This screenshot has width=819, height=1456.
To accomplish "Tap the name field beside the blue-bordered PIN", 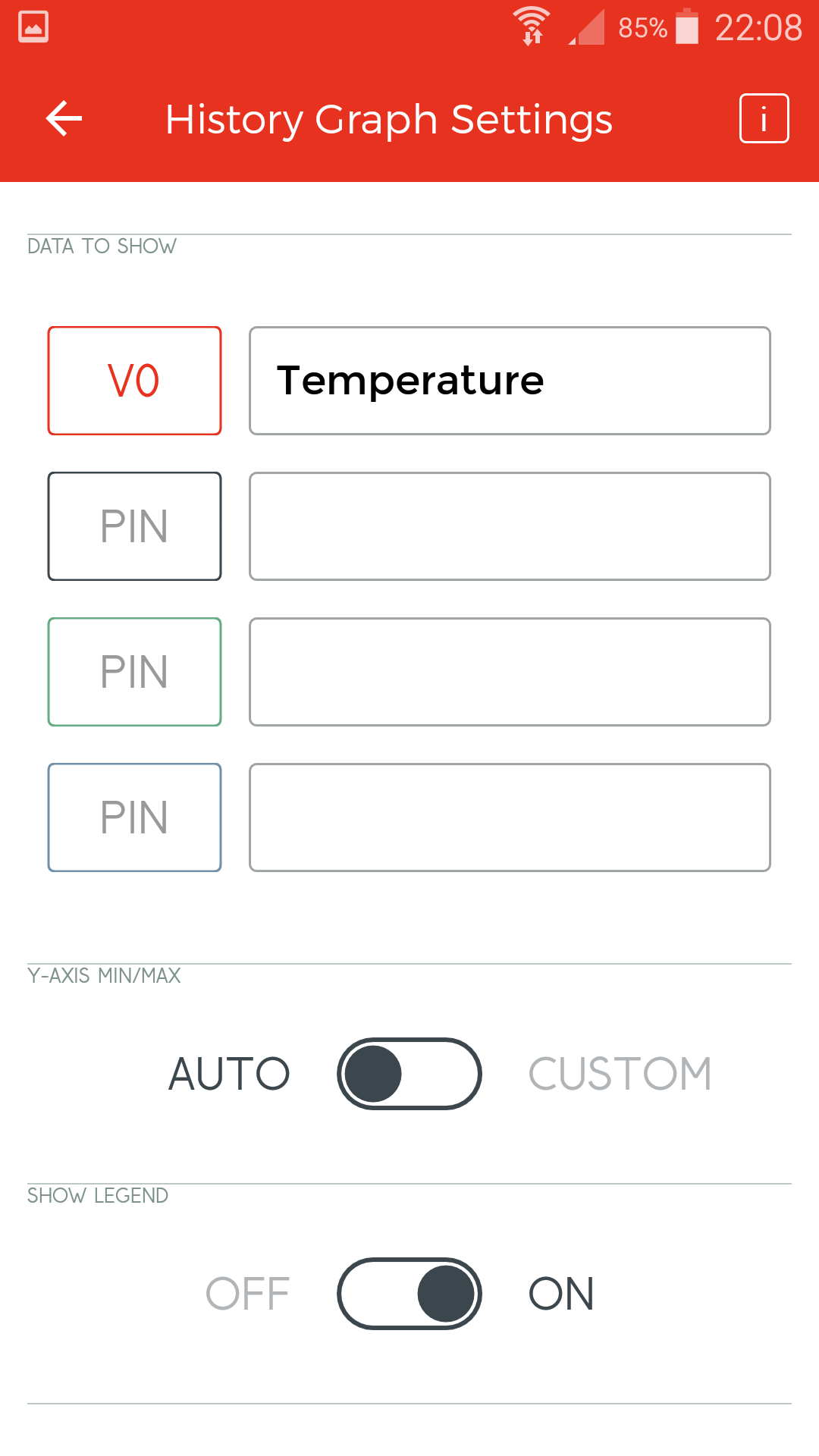I will 510,817.
